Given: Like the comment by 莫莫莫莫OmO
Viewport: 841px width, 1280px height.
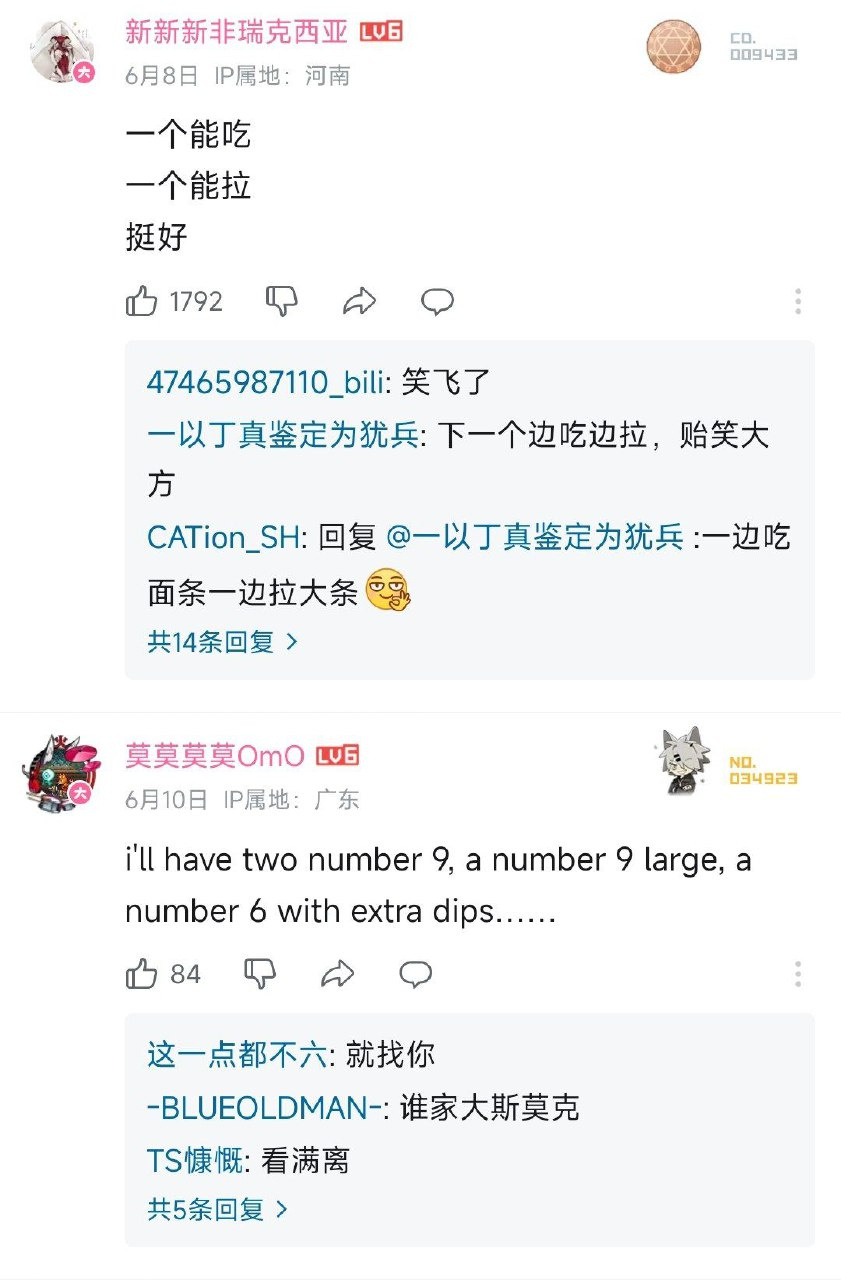Looking at the screenshot, I should pyautogui.click(x=142, y=974).
